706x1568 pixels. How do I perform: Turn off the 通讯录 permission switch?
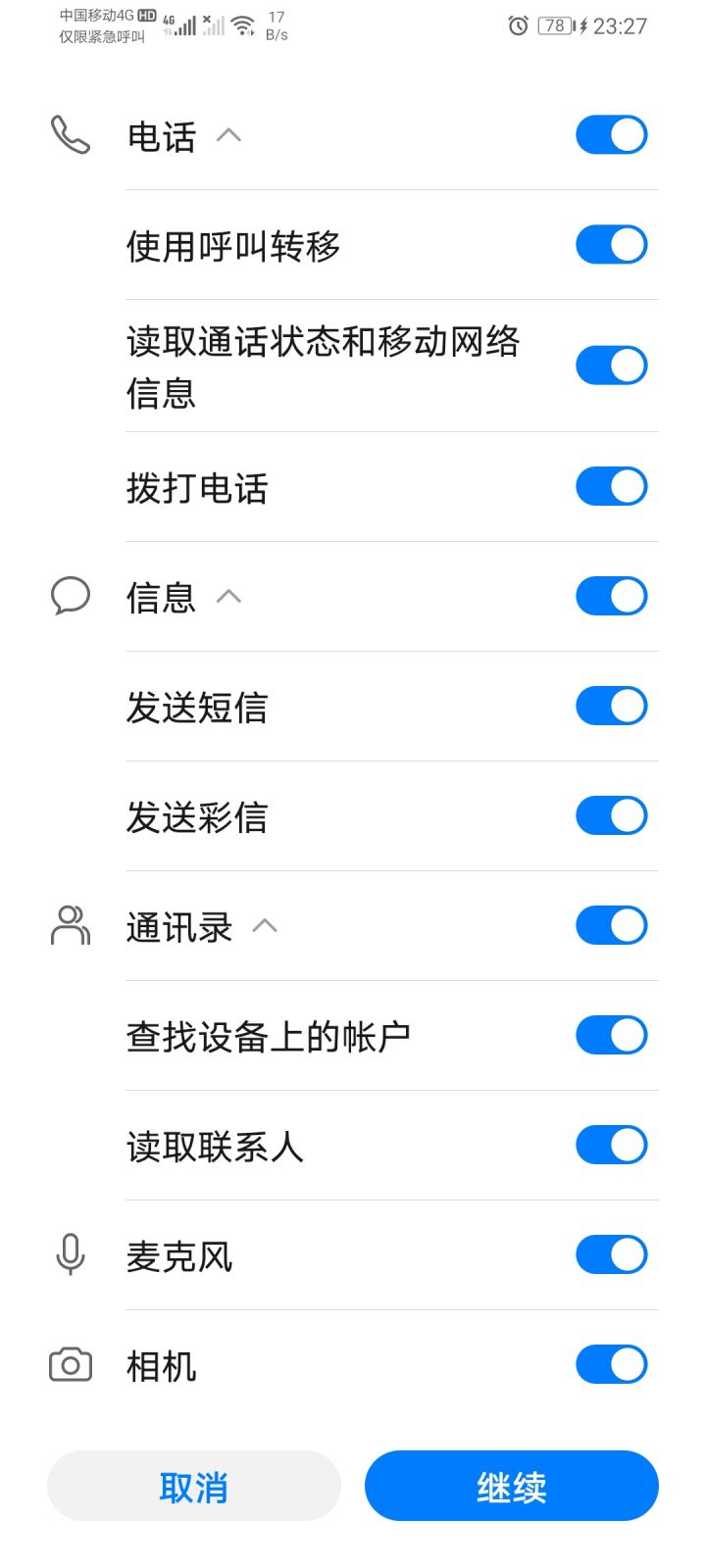611,925
